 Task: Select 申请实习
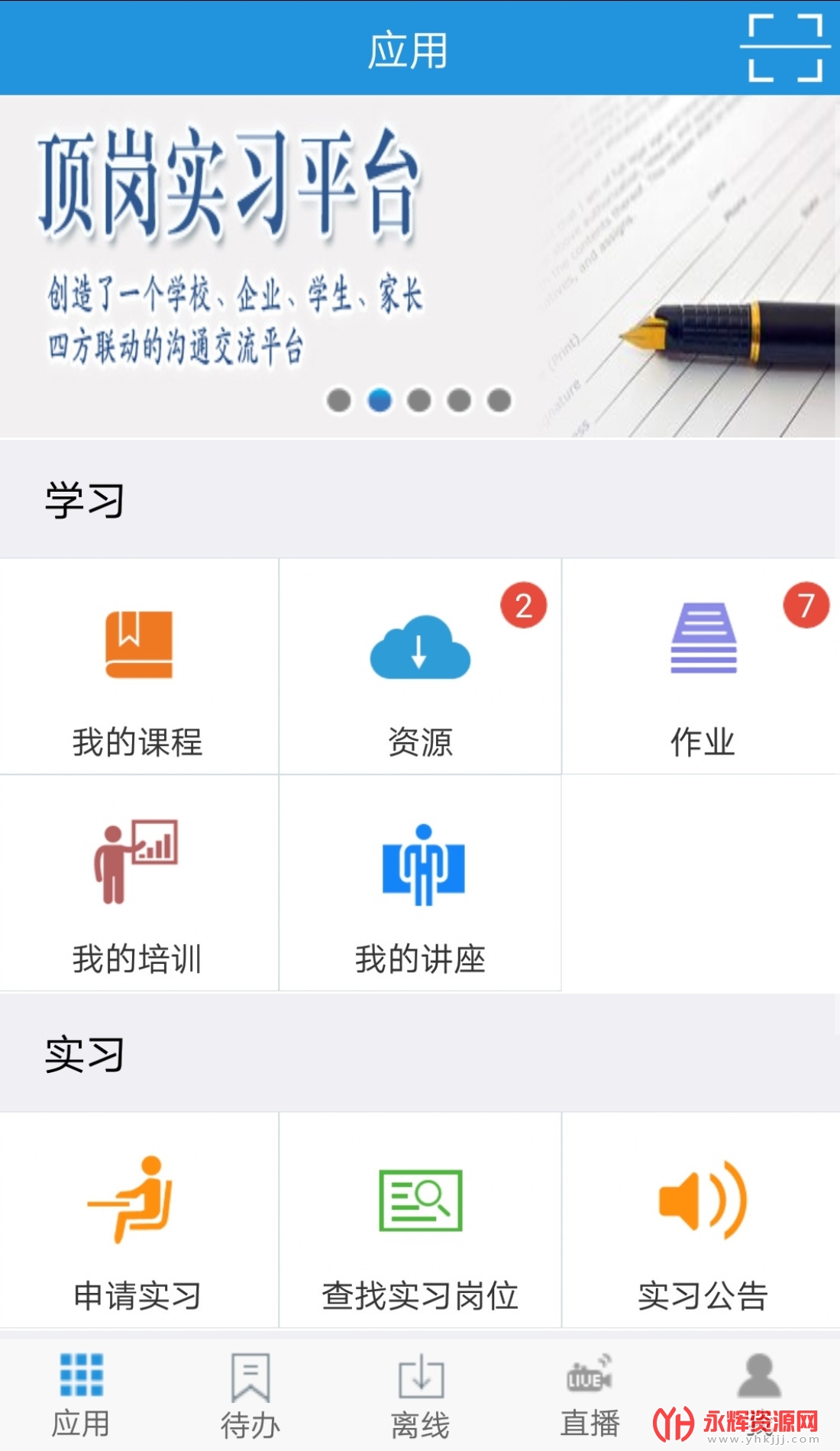point(139,1220)
